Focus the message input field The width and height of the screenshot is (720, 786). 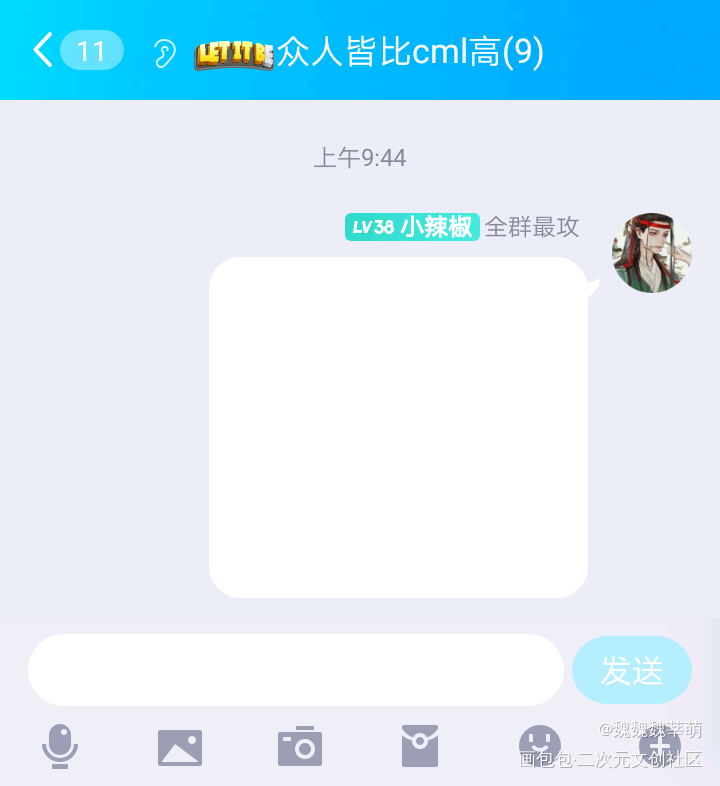coord(296,670)
